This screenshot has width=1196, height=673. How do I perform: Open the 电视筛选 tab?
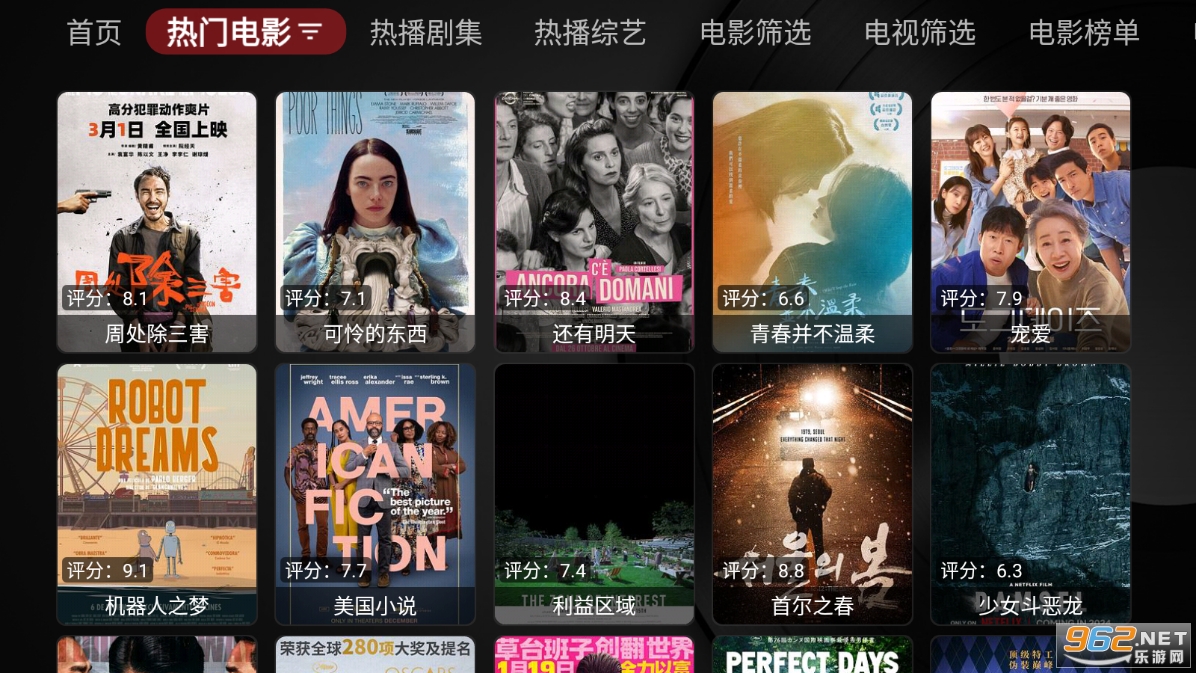pyautogui.click(x=919, y=33)
